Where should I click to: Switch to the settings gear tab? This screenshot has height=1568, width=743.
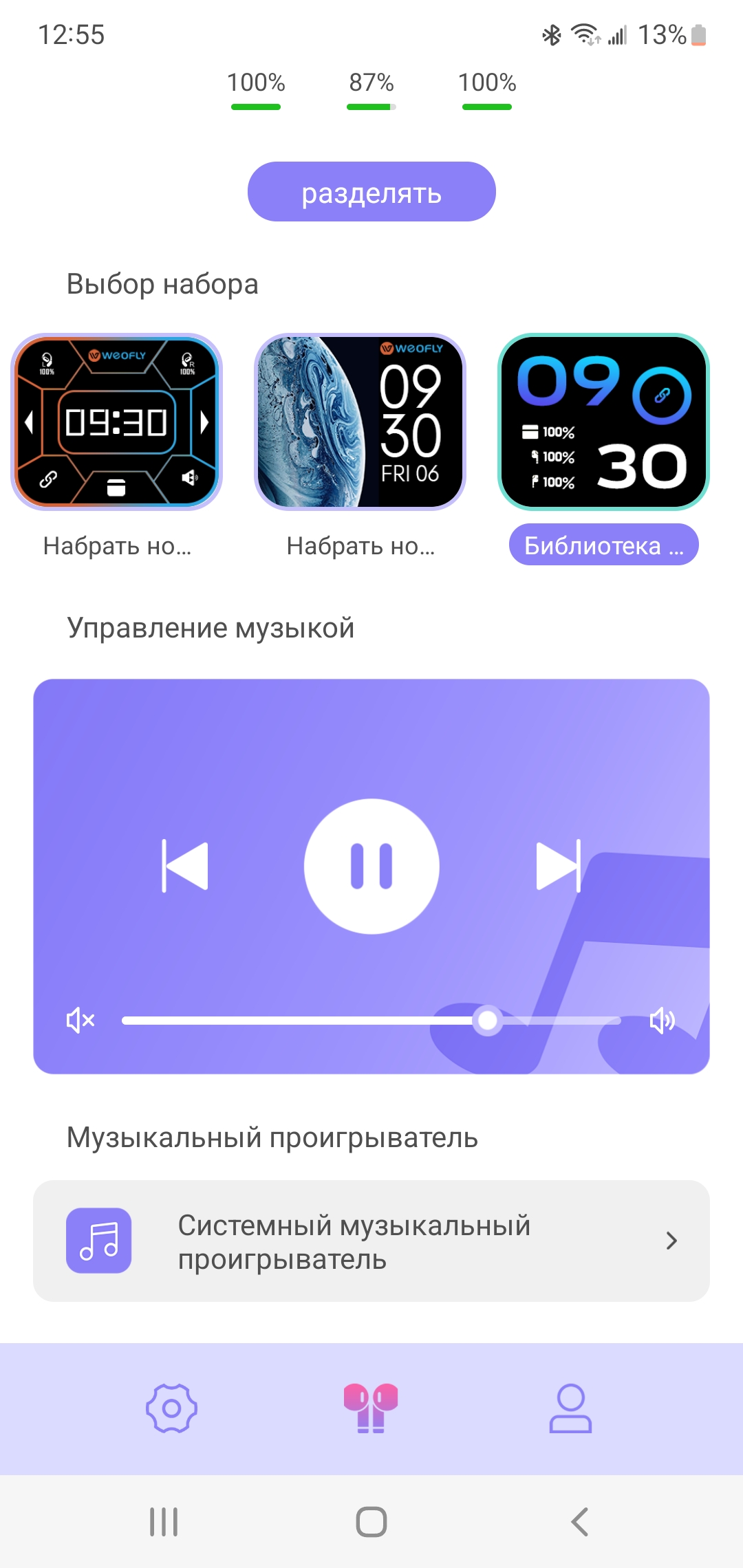pyautogui.click(x=171, y=1408)
